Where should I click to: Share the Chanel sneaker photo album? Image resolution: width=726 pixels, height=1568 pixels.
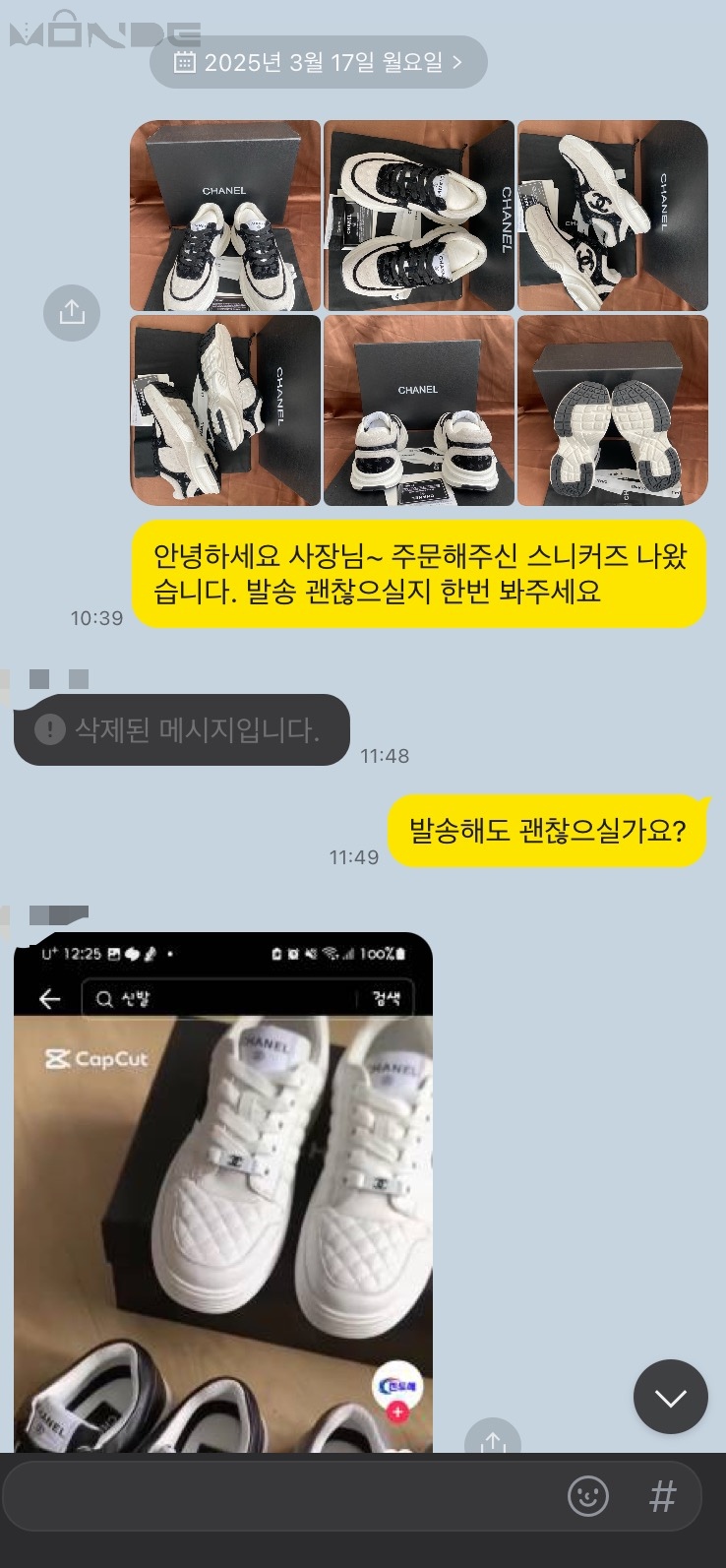coord(72,312)
